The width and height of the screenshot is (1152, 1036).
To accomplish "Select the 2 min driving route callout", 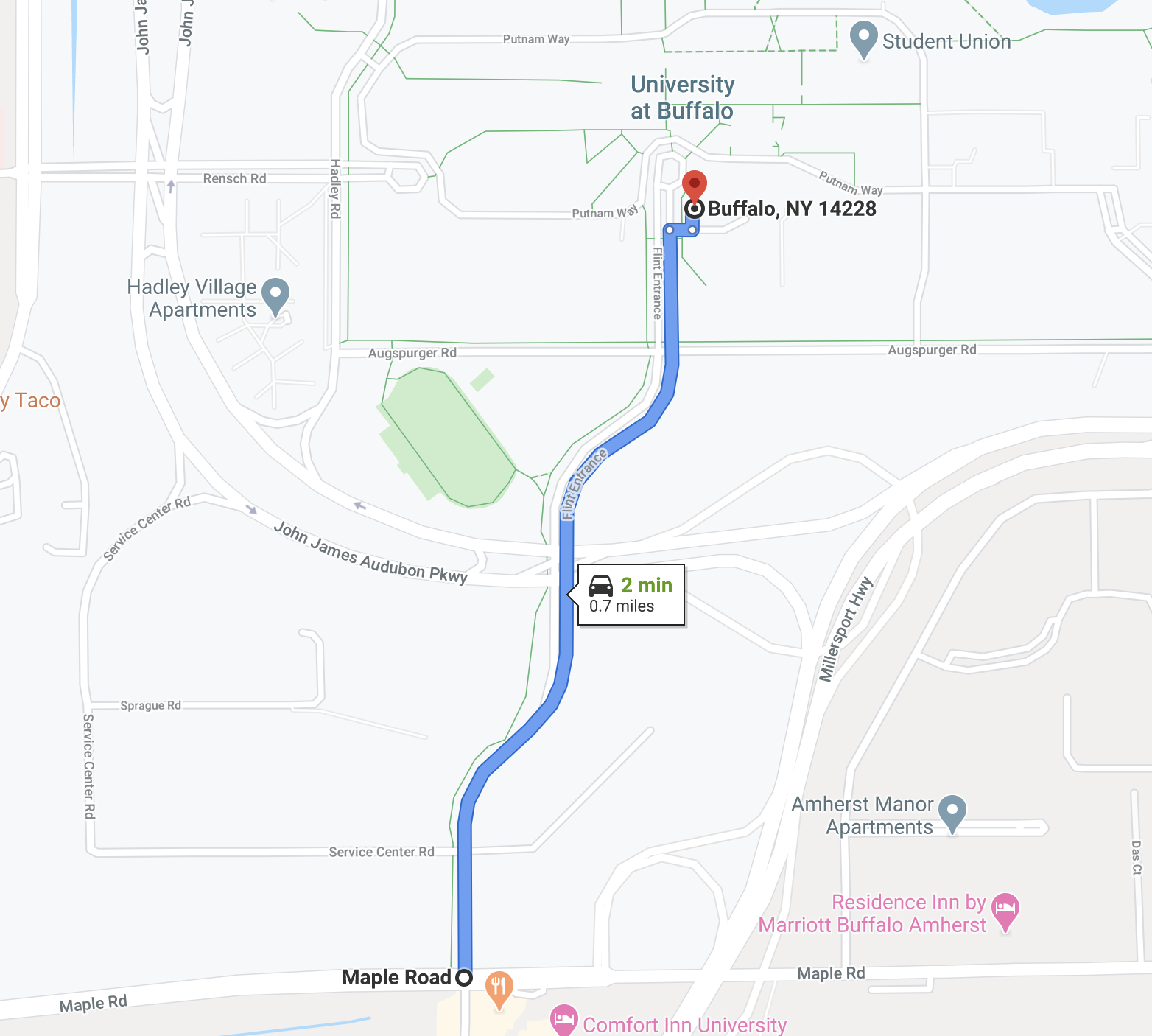I will pos(631,595).
